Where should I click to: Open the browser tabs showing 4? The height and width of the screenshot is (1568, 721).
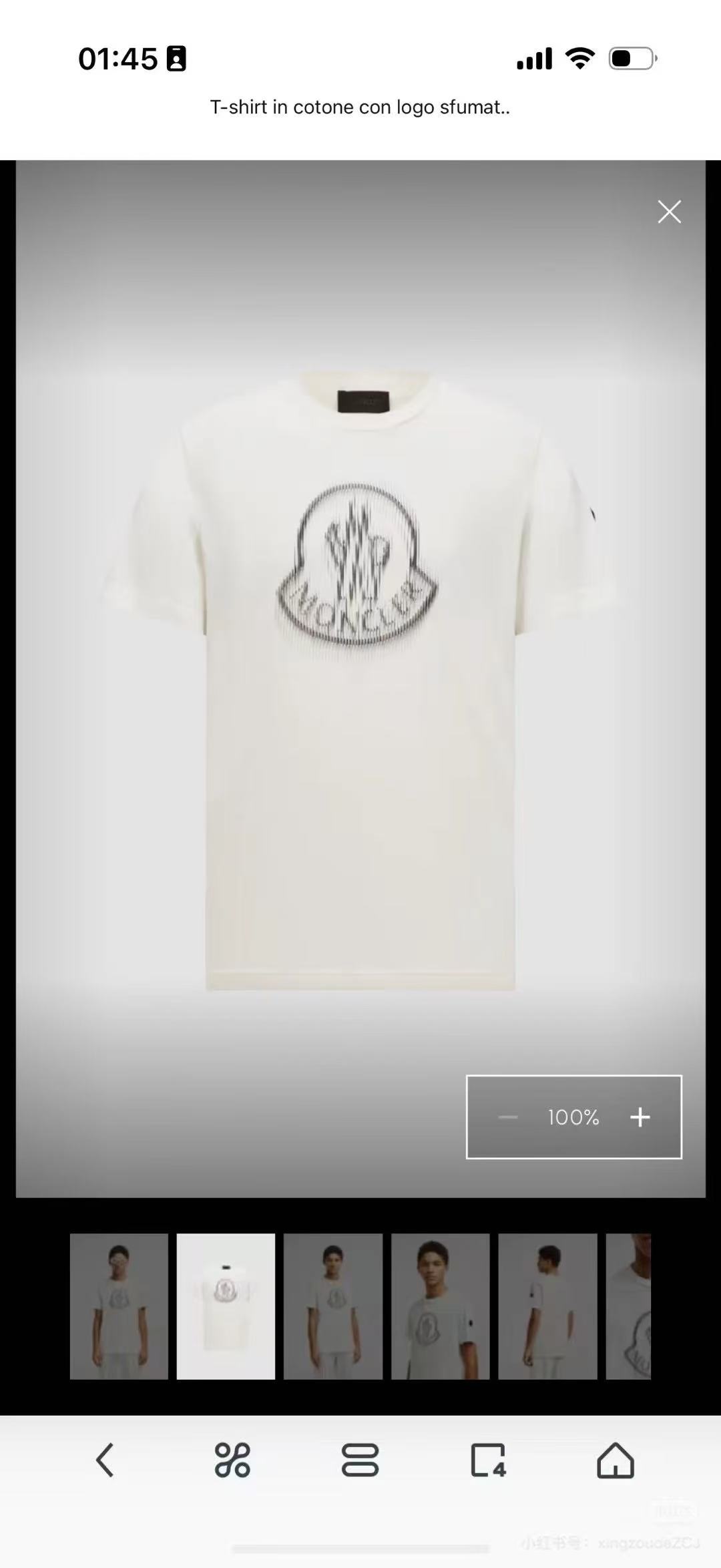488,1459
